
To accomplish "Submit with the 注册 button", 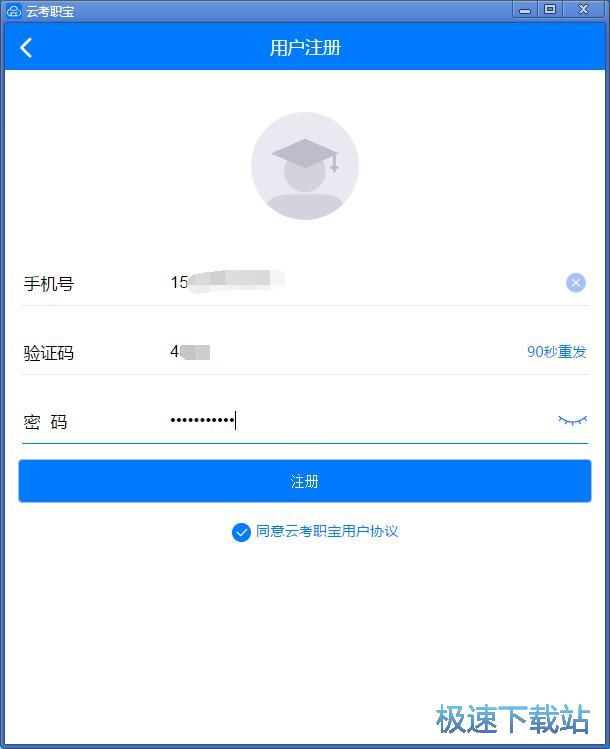I will click(x=305, y=481).
